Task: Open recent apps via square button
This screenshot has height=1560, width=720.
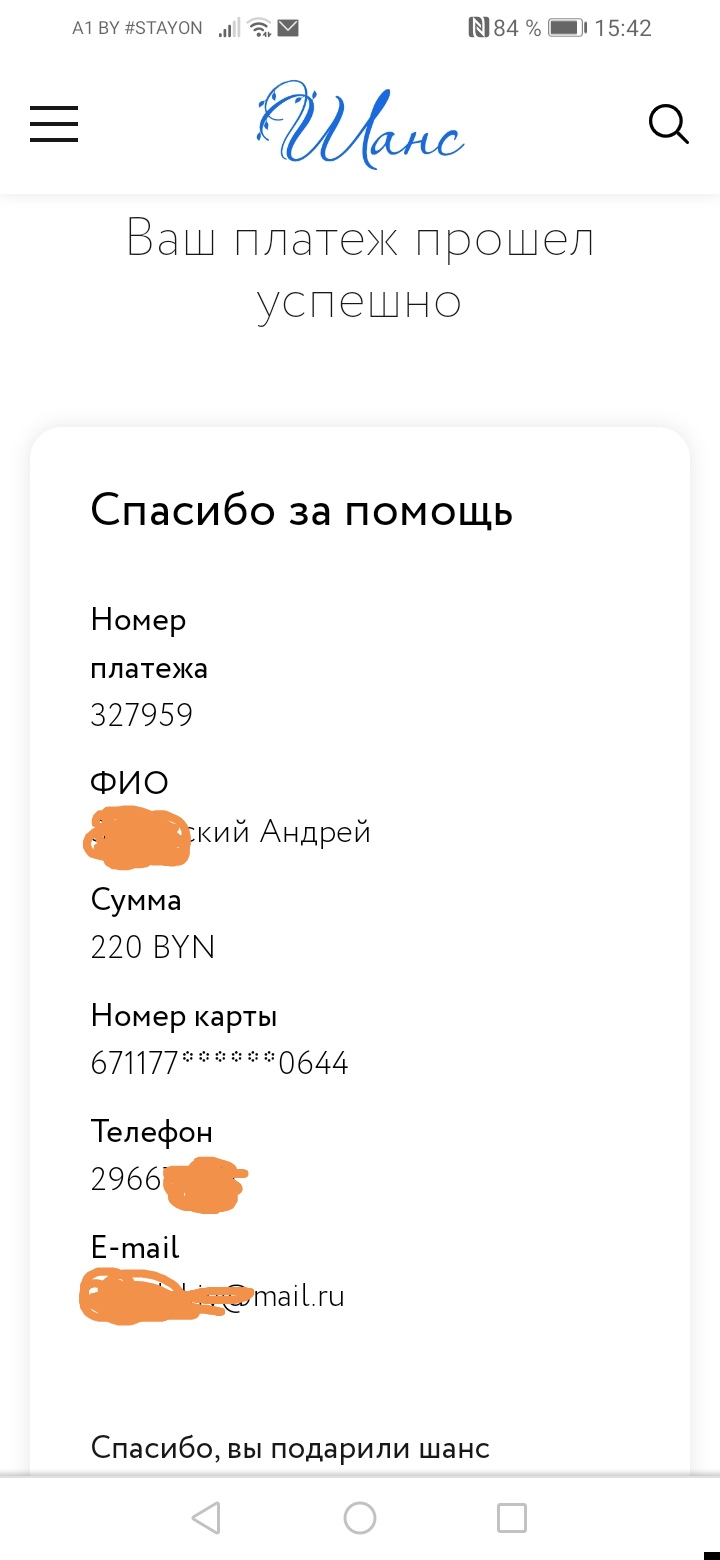Action: 512,1518
